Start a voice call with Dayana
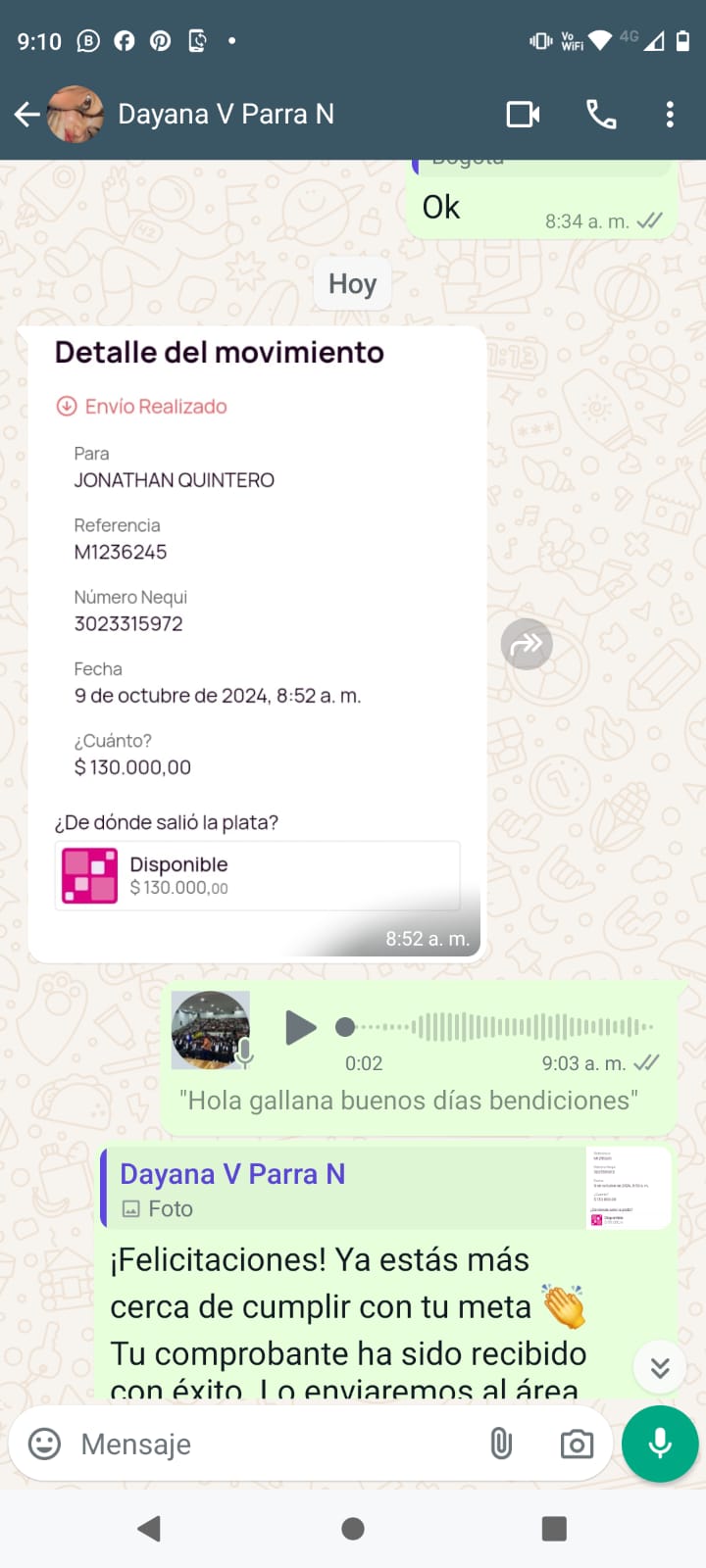Viewport: 706px width, 1568px height. tap(601, 115)
